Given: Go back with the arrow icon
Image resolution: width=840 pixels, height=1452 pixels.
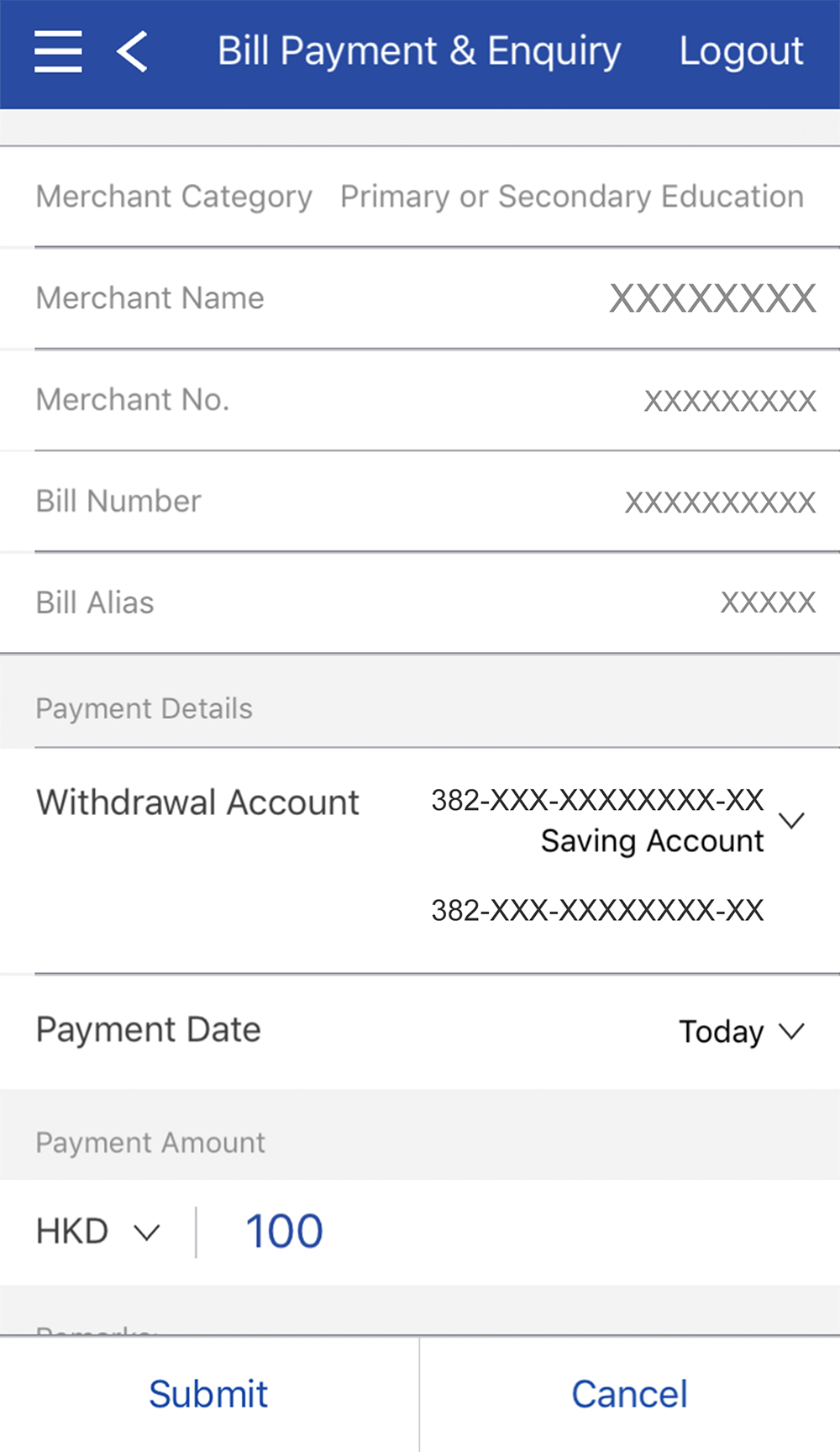Looking at the screenshot, I should pos(133,52).
